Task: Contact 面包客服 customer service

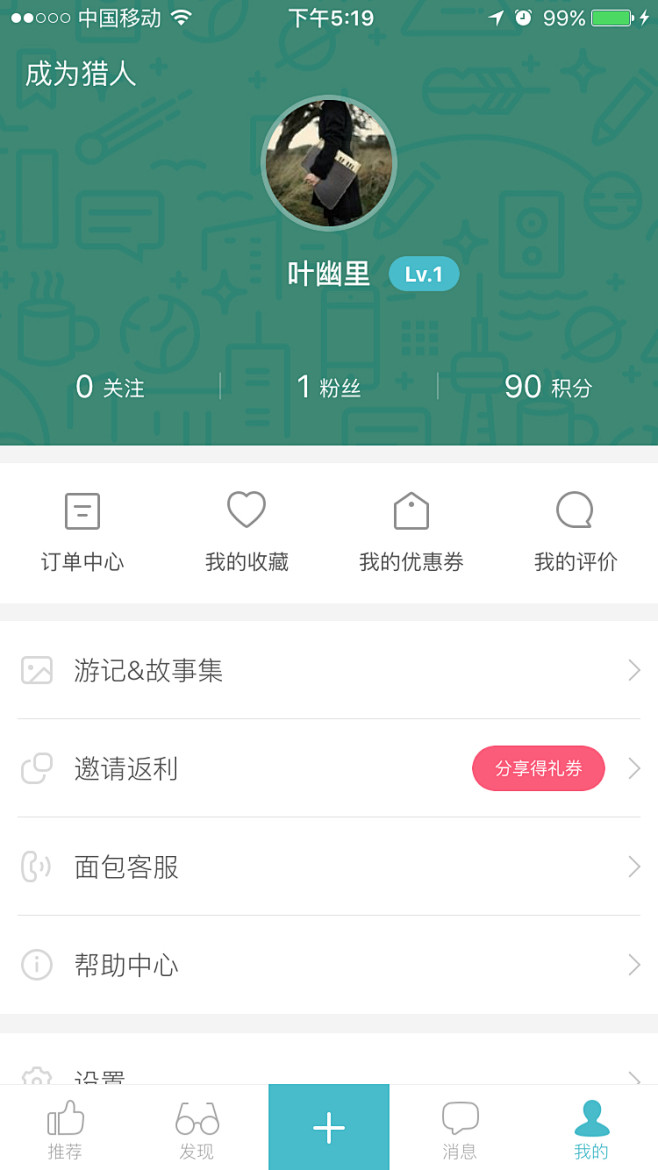Action: coord(329,866)
